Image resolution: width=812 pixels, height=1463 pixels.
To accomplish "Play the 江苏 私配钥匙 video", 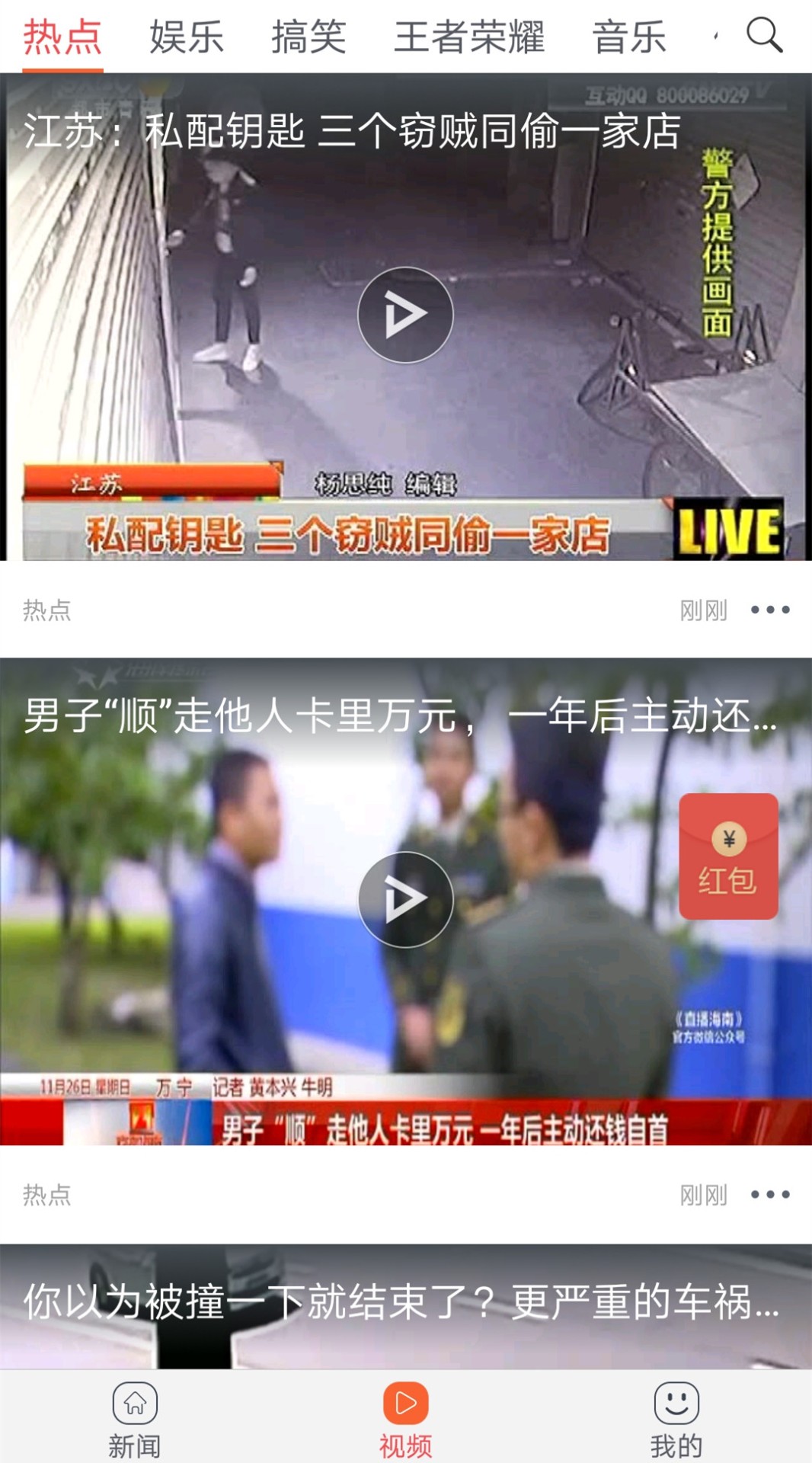I will point(405,315).
